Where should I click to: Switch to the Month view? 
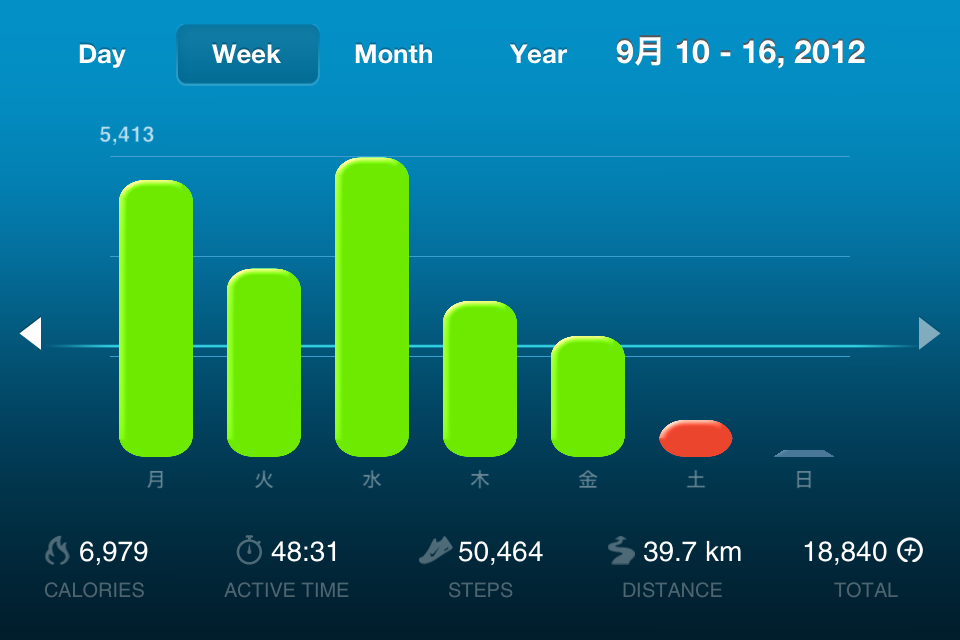[x=393, y=54]
